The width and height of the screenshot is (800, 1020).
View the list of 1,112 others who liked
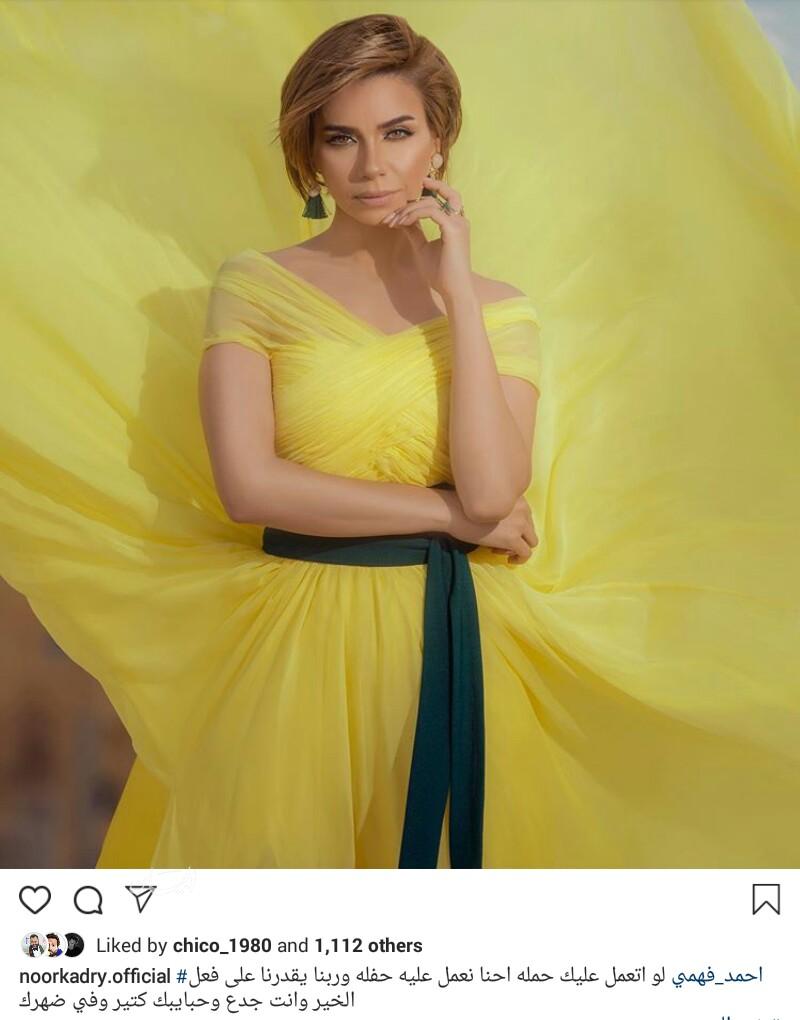point(368,945)
